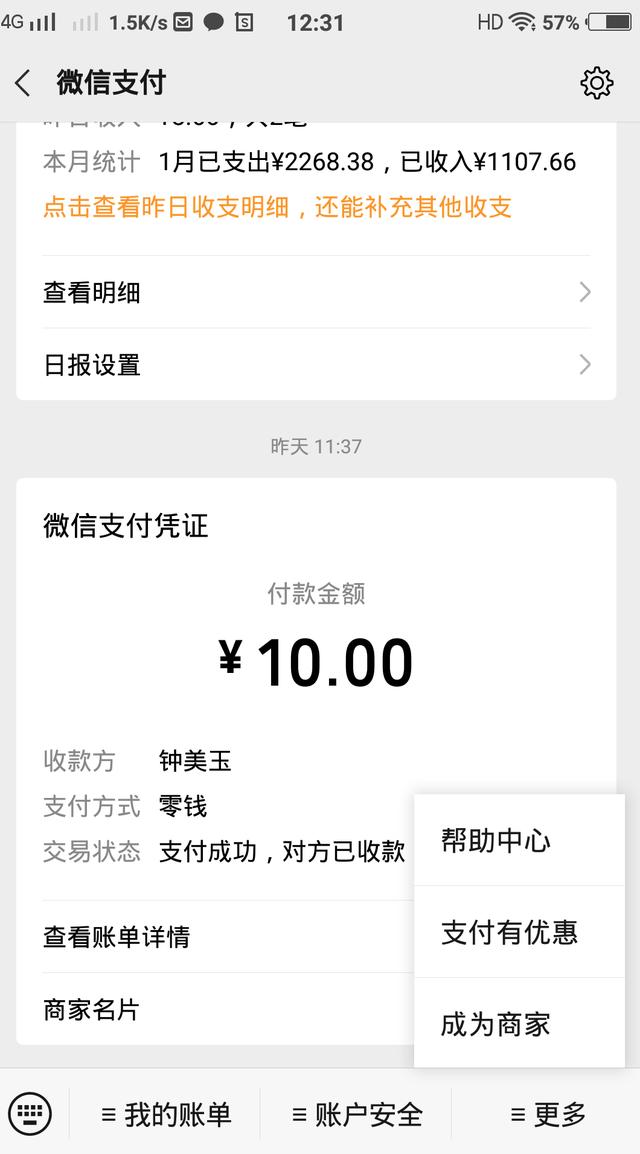
Task: Open 日报设置 row
Action: coord(316,365)
